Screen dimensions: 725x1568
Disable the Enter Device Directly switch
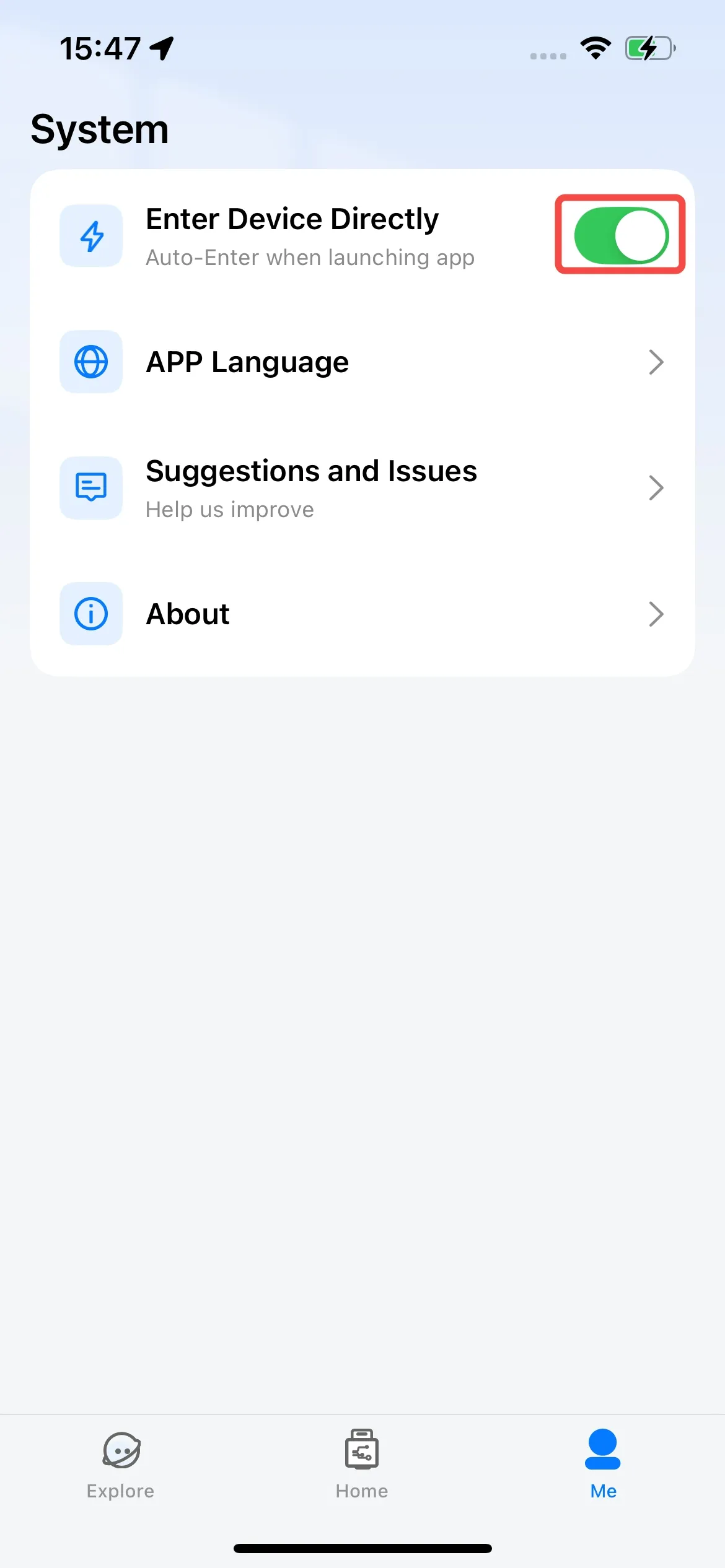pyautogui.click(x=621, y=235)
